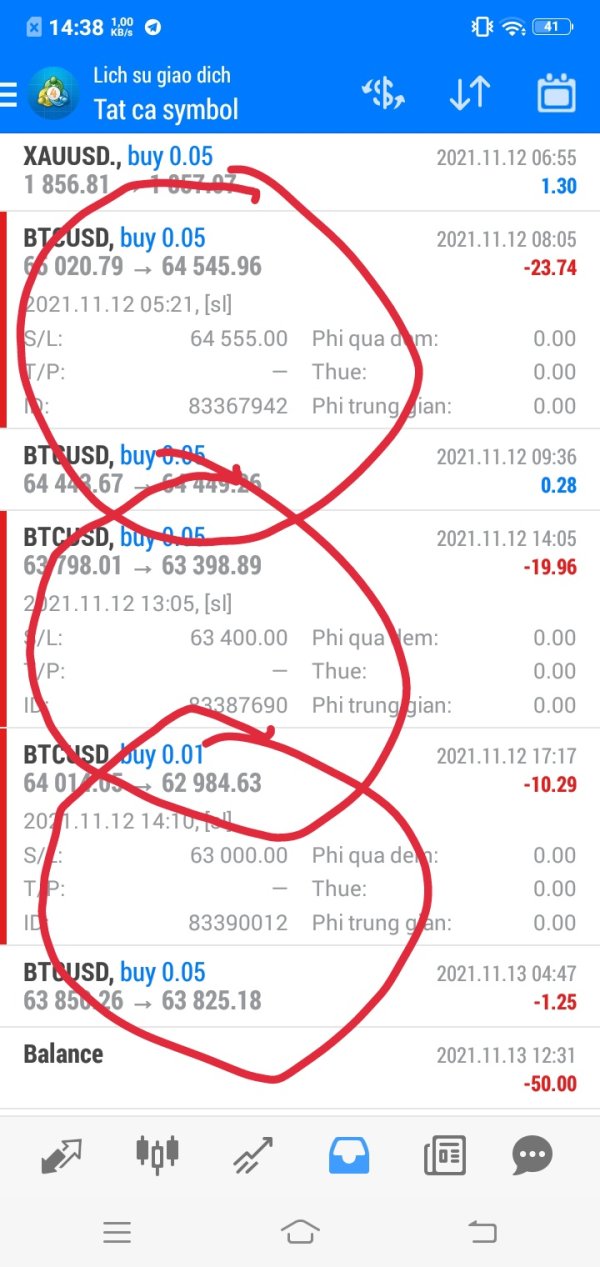Screen dimensions: 600x1267
Task: Change the history sort order arrows
Action: coord(469,94)
